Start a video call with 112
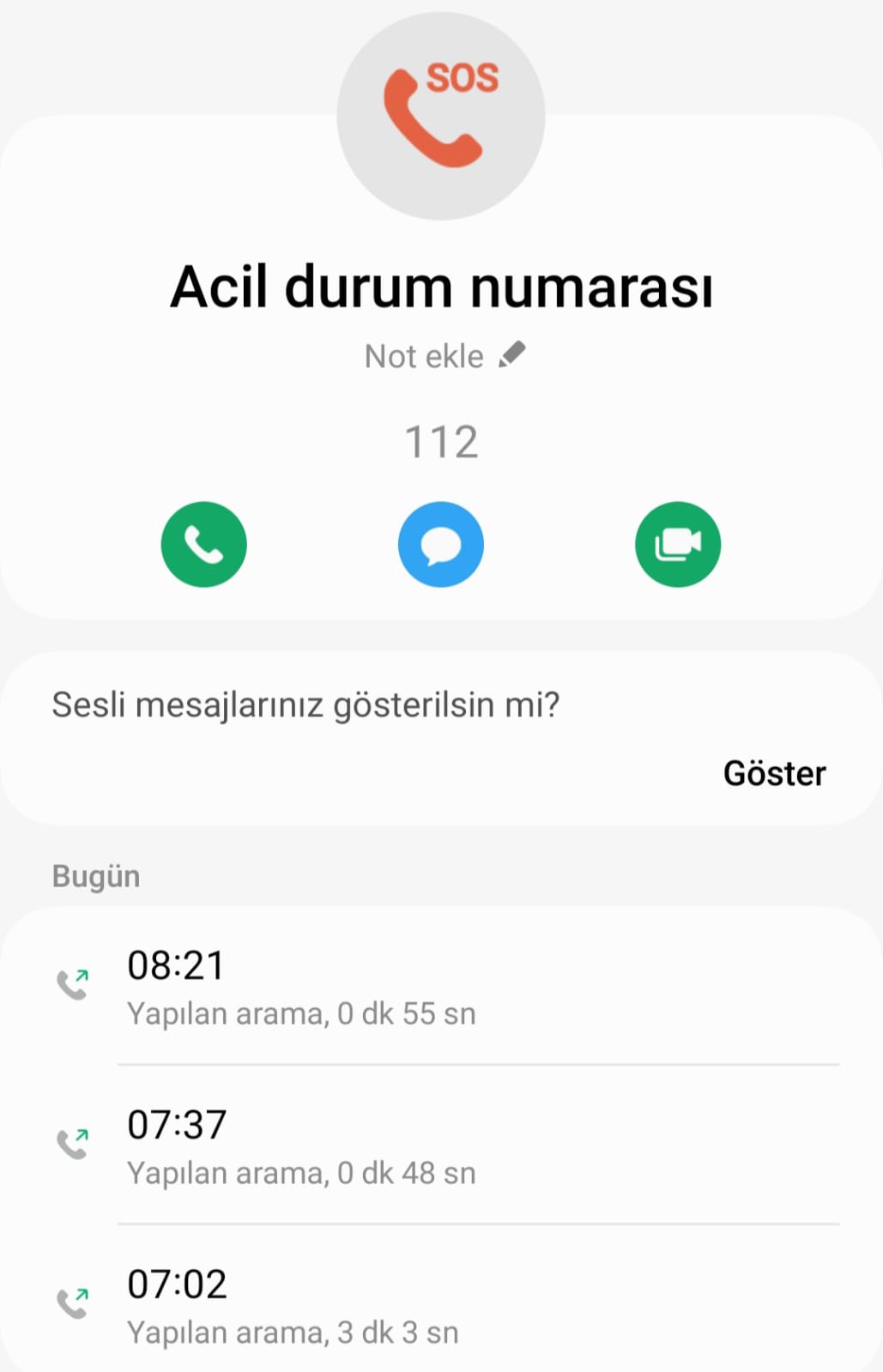Viewport: 883px width, 1372px height. [x=677, y=544]
